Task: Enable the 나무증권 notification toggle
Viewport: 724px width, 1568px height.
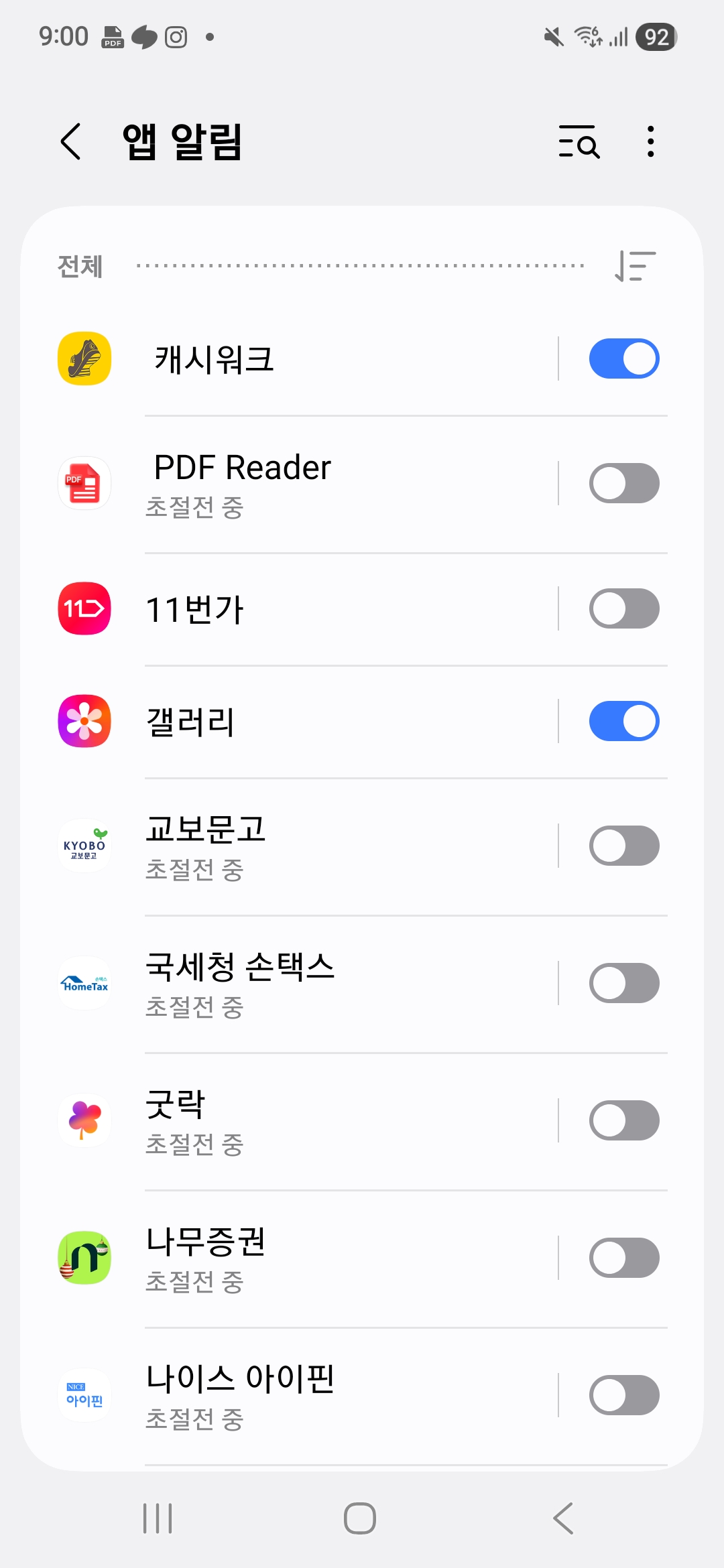Action: click(x=623, y=1258)
